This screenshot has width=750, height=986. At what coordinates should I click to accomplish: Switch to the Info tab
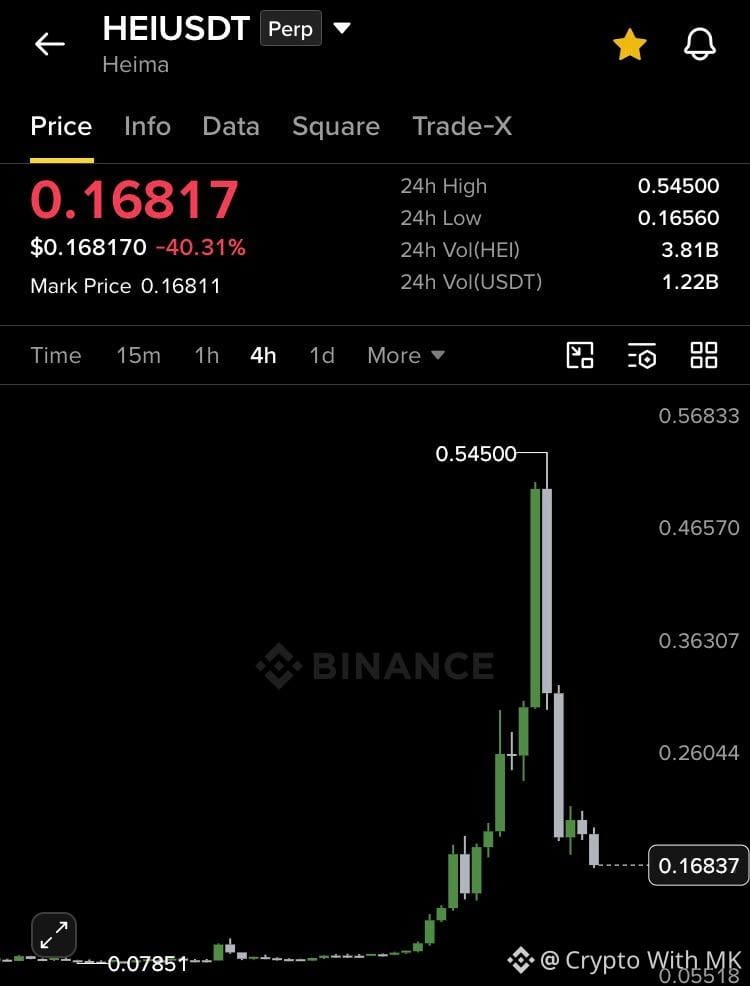point(147,126)
